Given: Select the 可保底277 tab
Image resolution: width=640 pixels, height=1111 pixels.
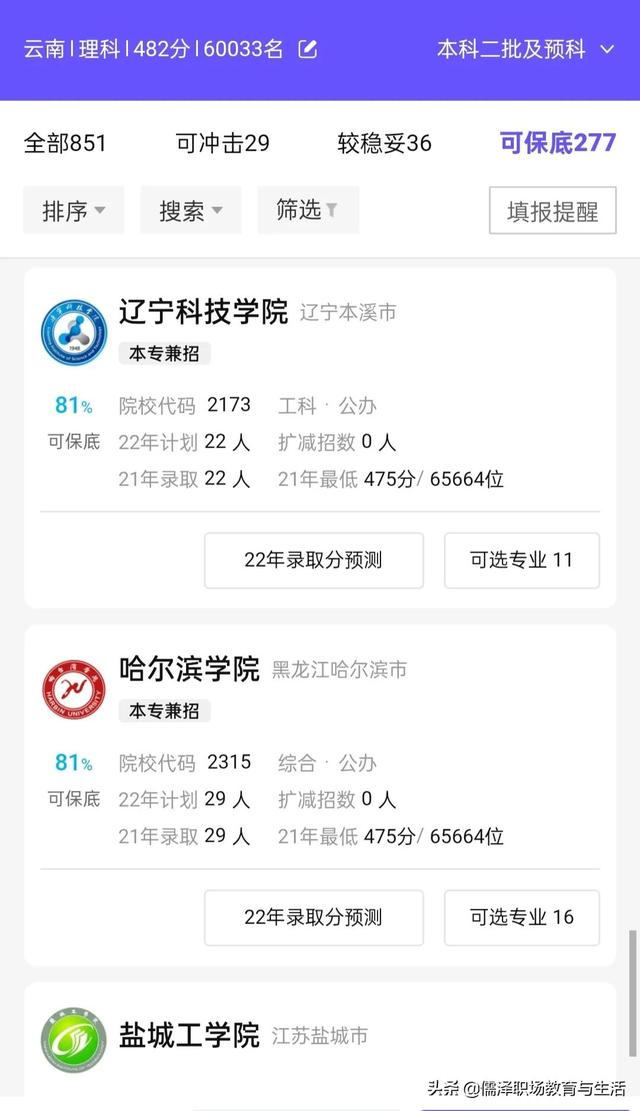Looking at the screenshot, I should 557,143.
